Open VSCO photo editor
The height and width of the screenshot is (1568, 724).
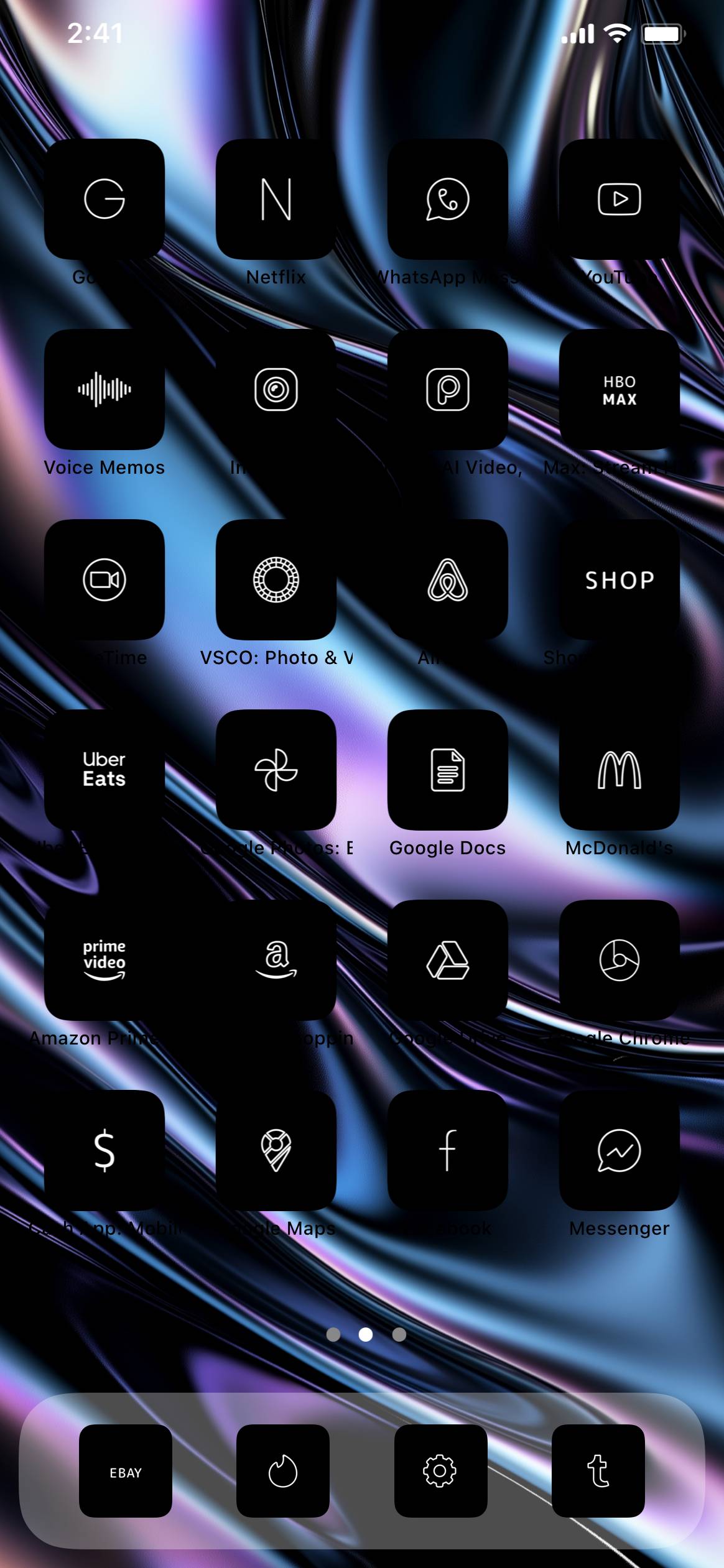(x=276, y=579)
